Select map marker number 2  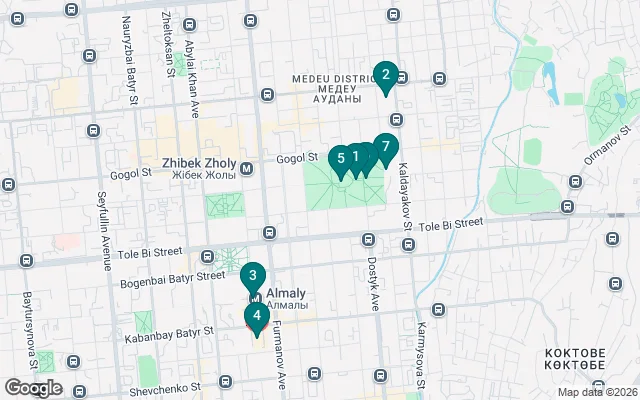pyautogui.click(x=385, y=75)
